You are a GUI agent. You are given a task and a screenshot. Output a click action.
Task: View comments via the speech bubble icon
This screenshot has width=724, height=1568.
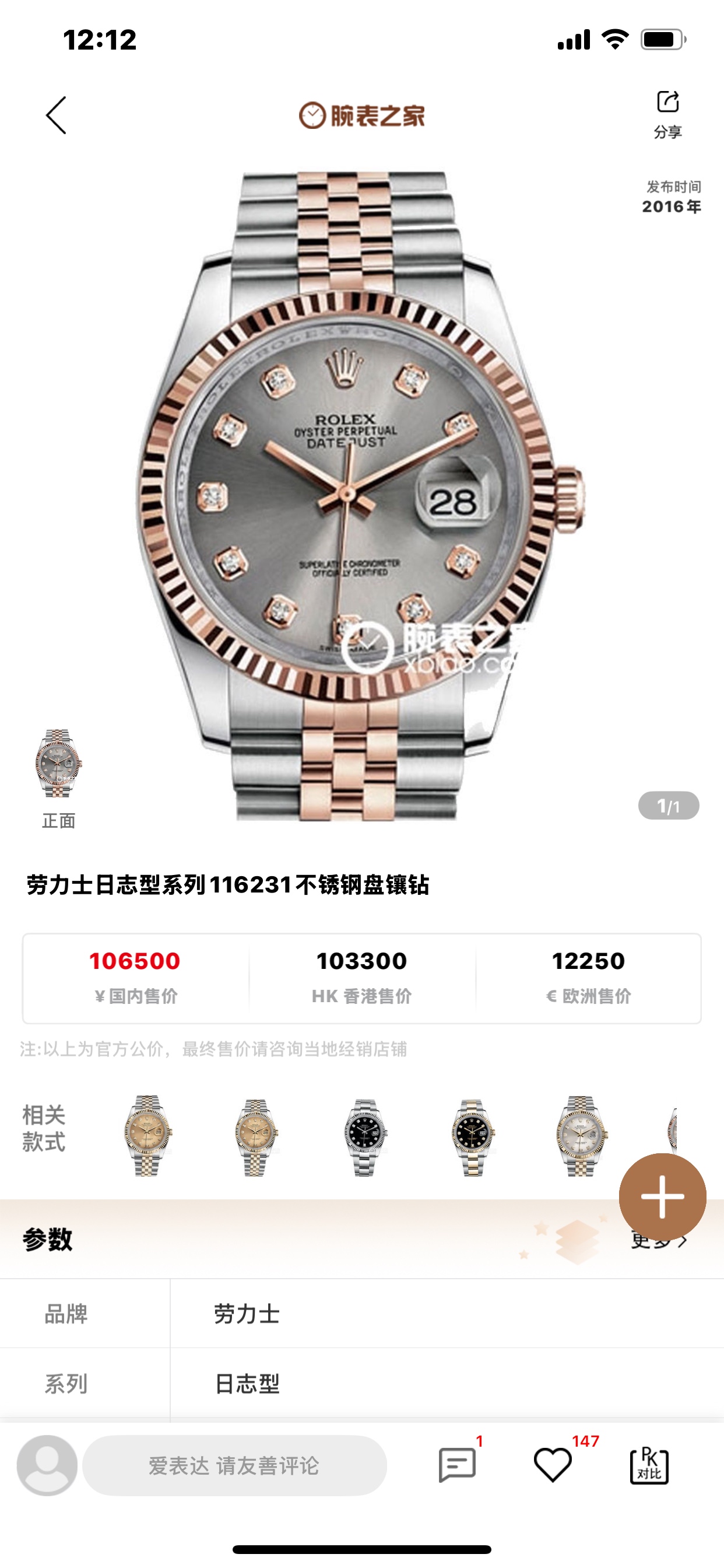[x=457, y=1465]
